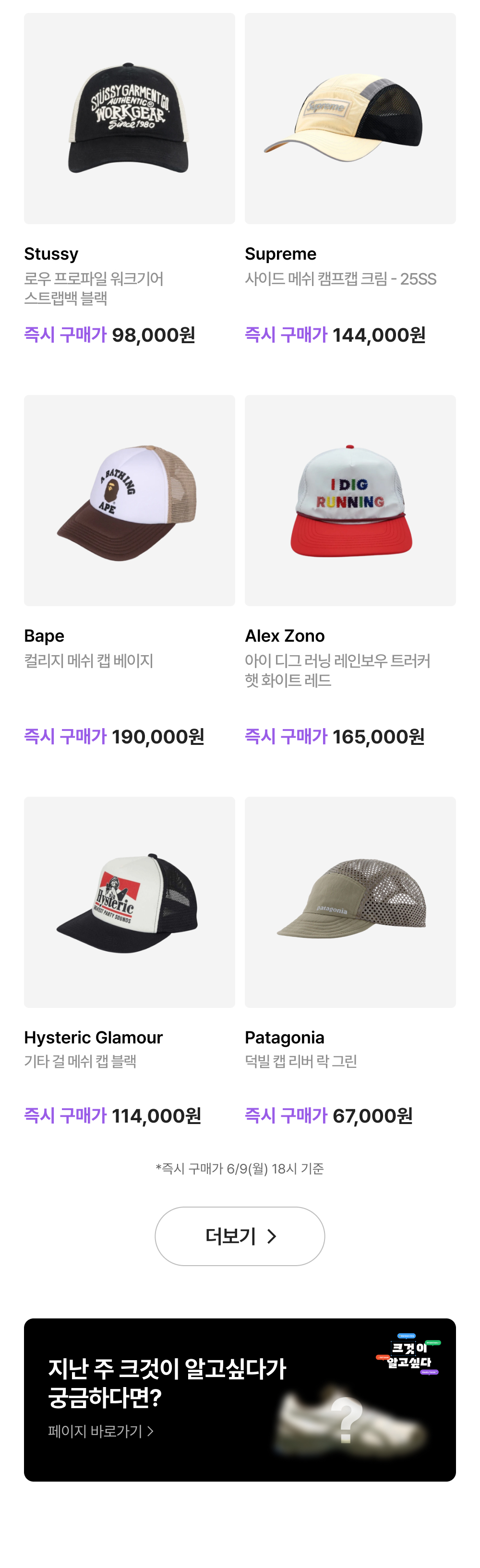This screenshot has width=480, height=1568.
Task: View the Supreme side mesh camp cap
Action: click(349, 119)
